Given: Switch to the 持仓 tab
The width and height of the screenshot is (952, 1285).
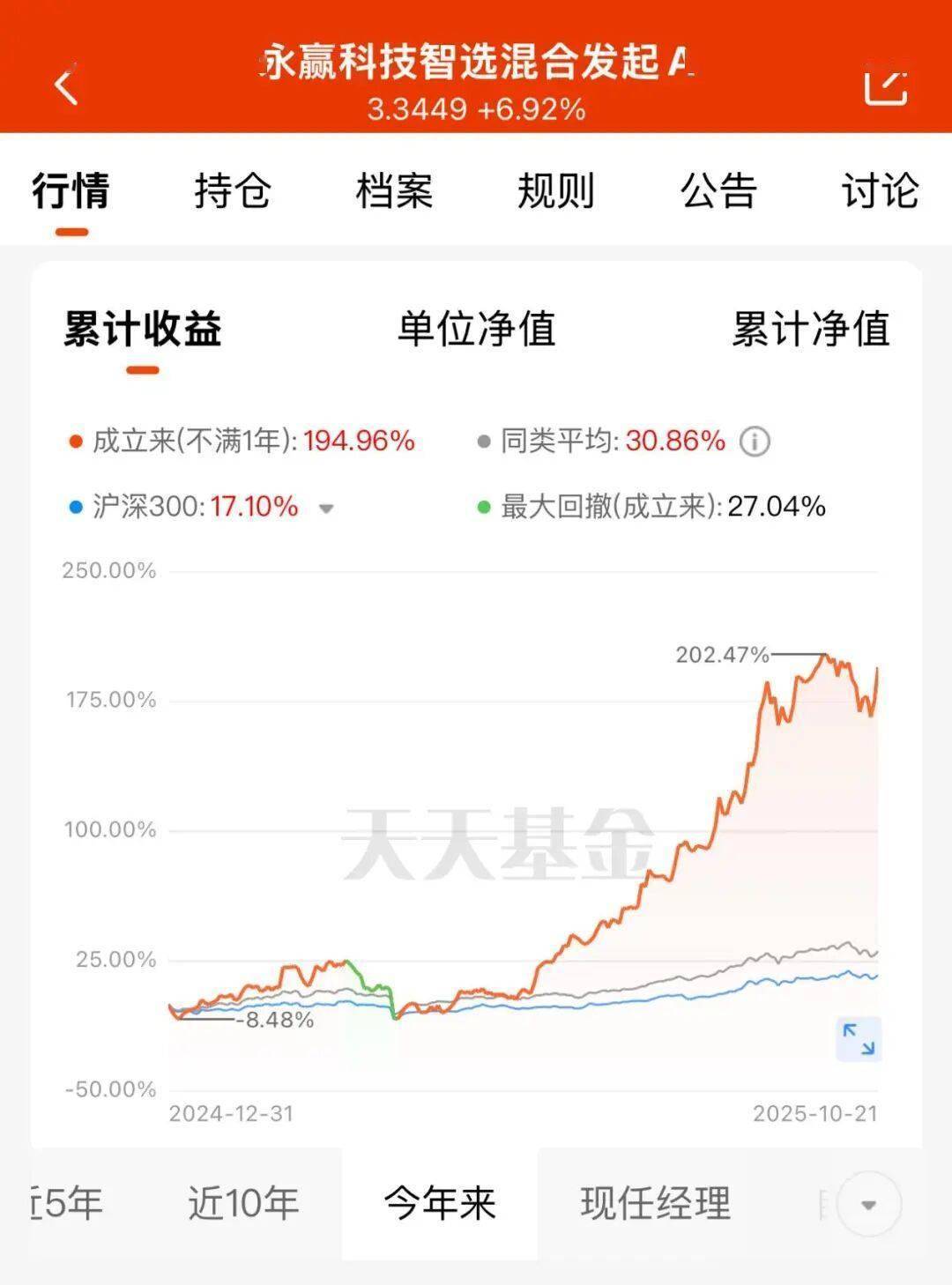Looking at the screenshot, I should (234, 191).
